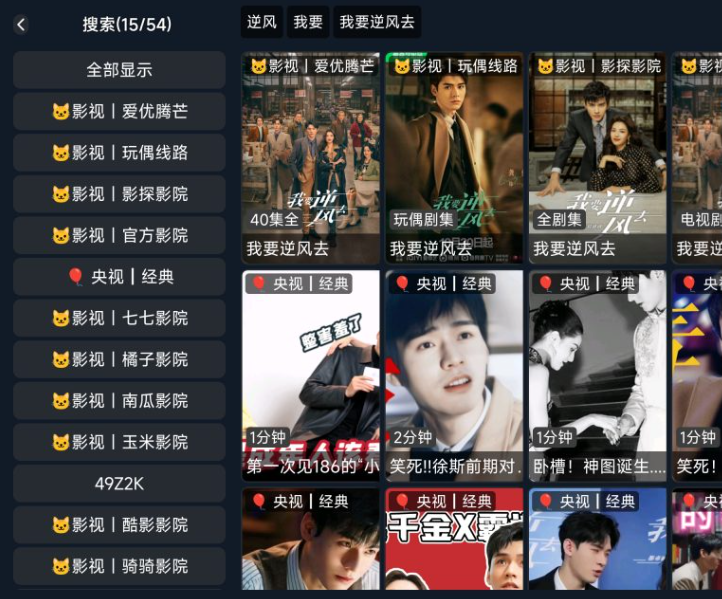Tap the 逆风 keyword chip
Image resolution: width=722 pixels, height=599 pixels.
[x=261, y=22]
